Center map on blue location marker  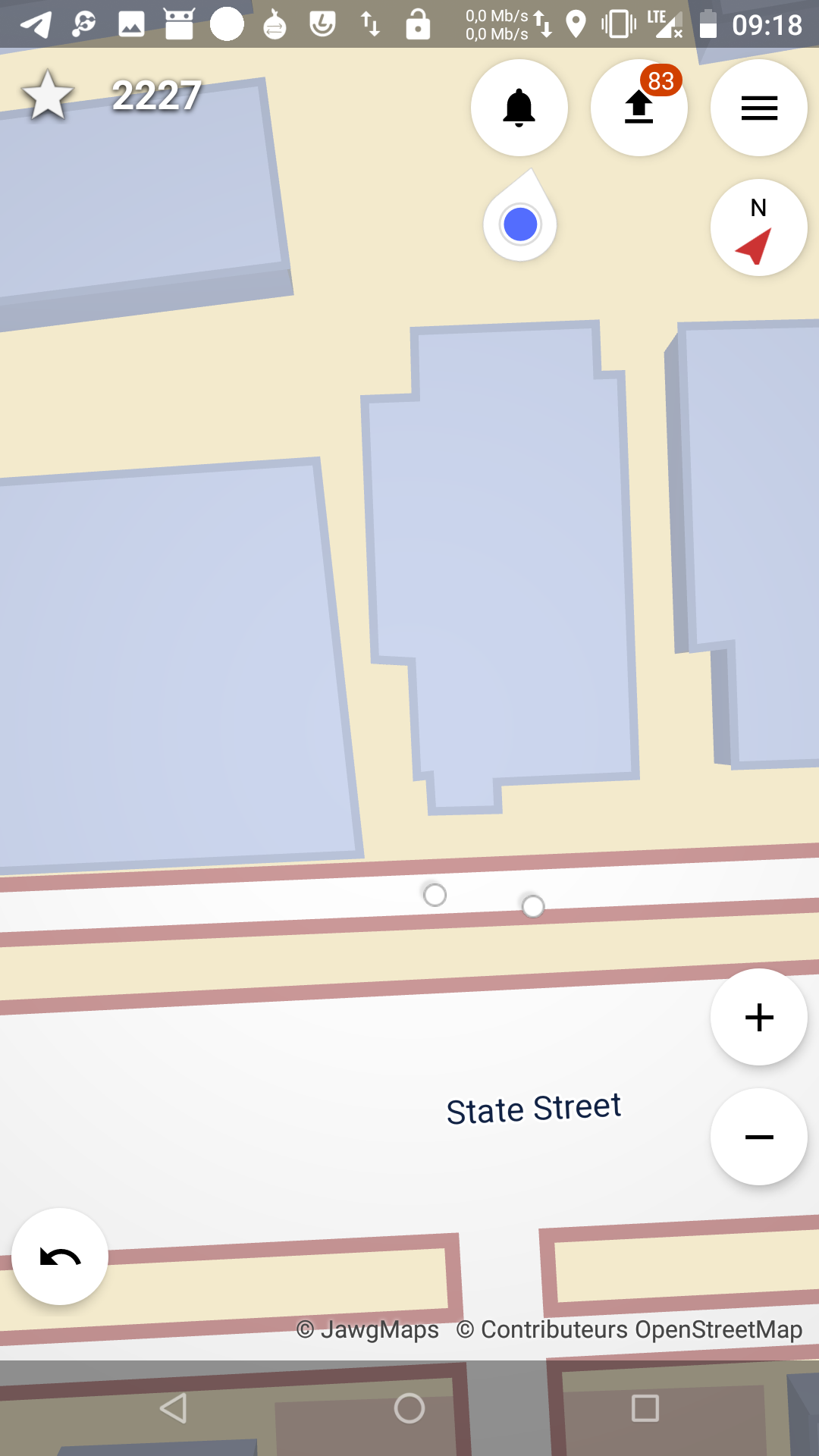point(520,224)
